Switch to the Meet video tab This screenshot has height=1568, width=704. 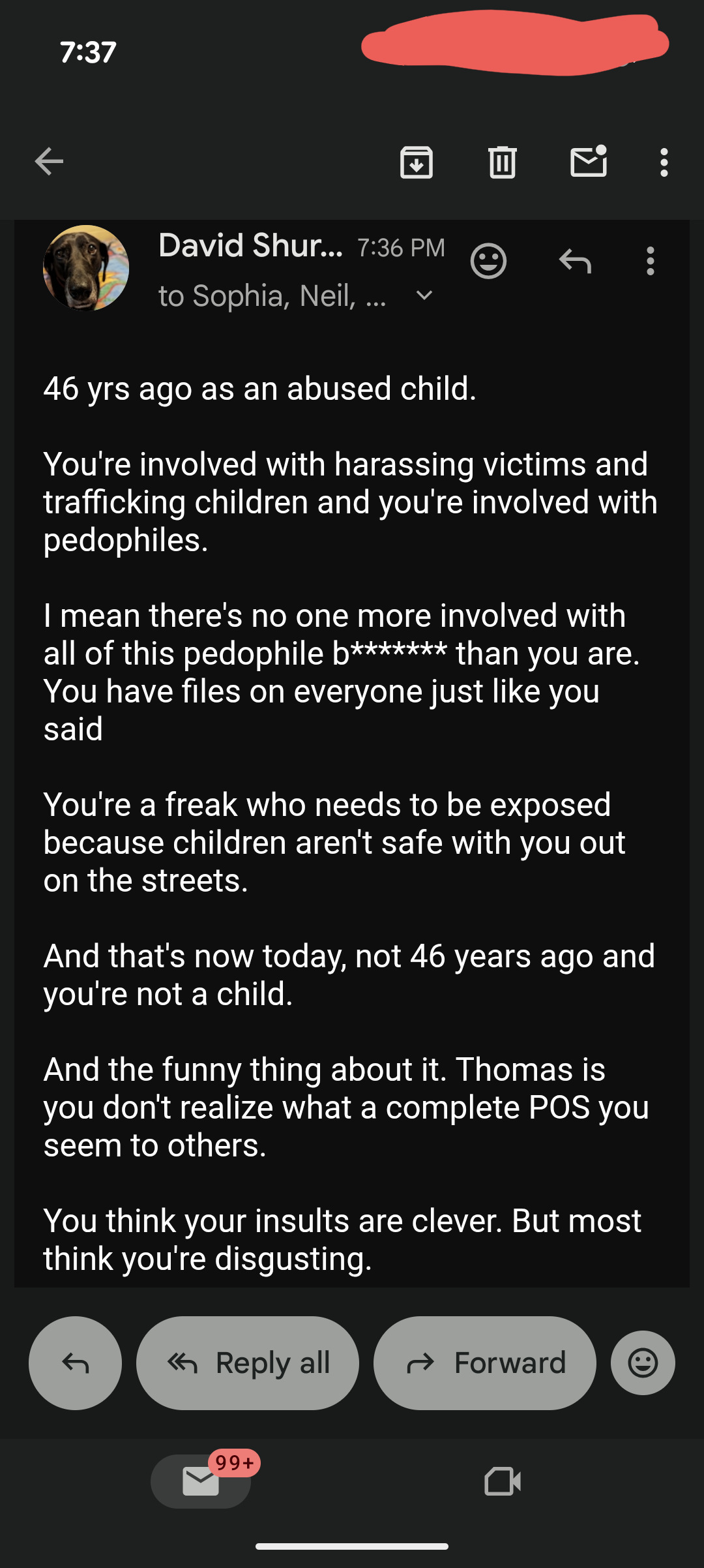tap(503, 1481)
